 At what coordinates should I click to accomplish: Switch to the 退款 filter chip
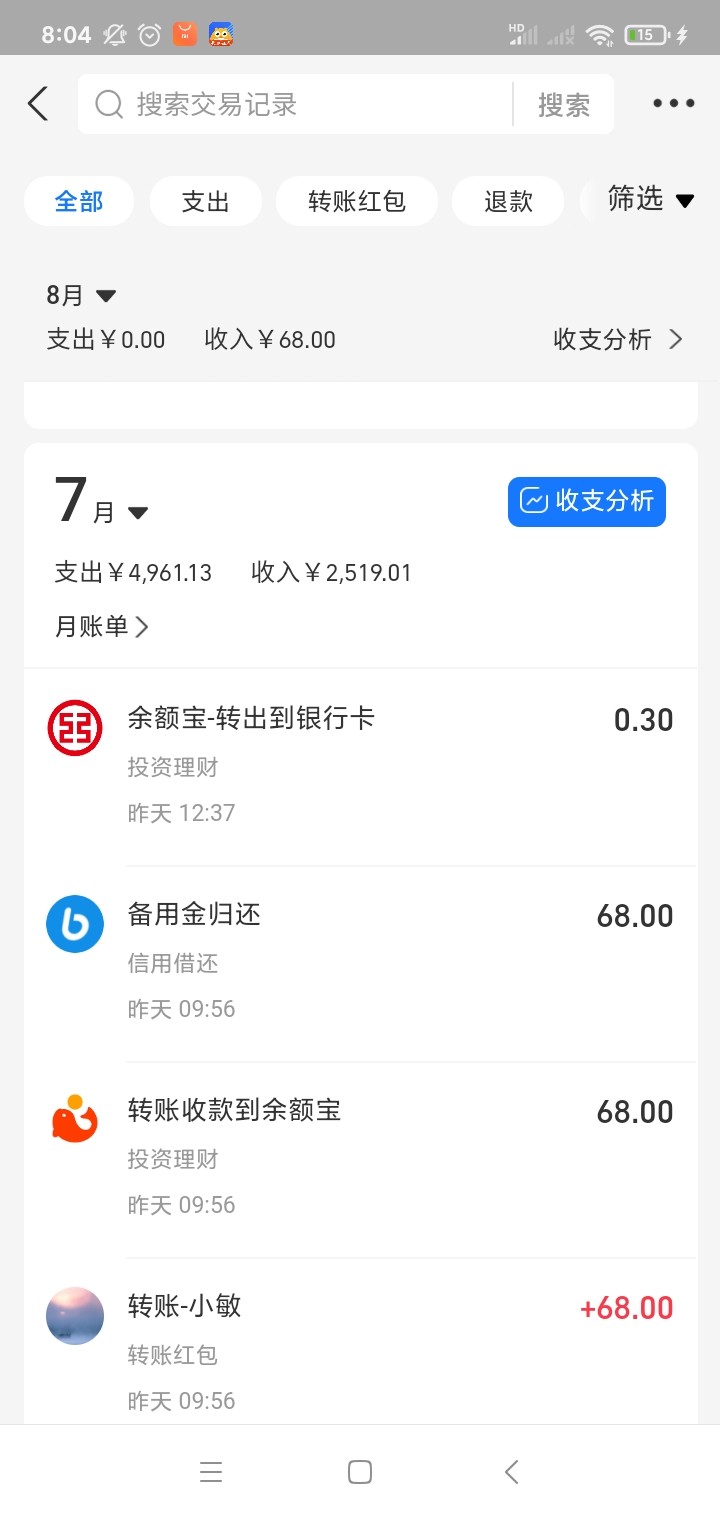508,201
